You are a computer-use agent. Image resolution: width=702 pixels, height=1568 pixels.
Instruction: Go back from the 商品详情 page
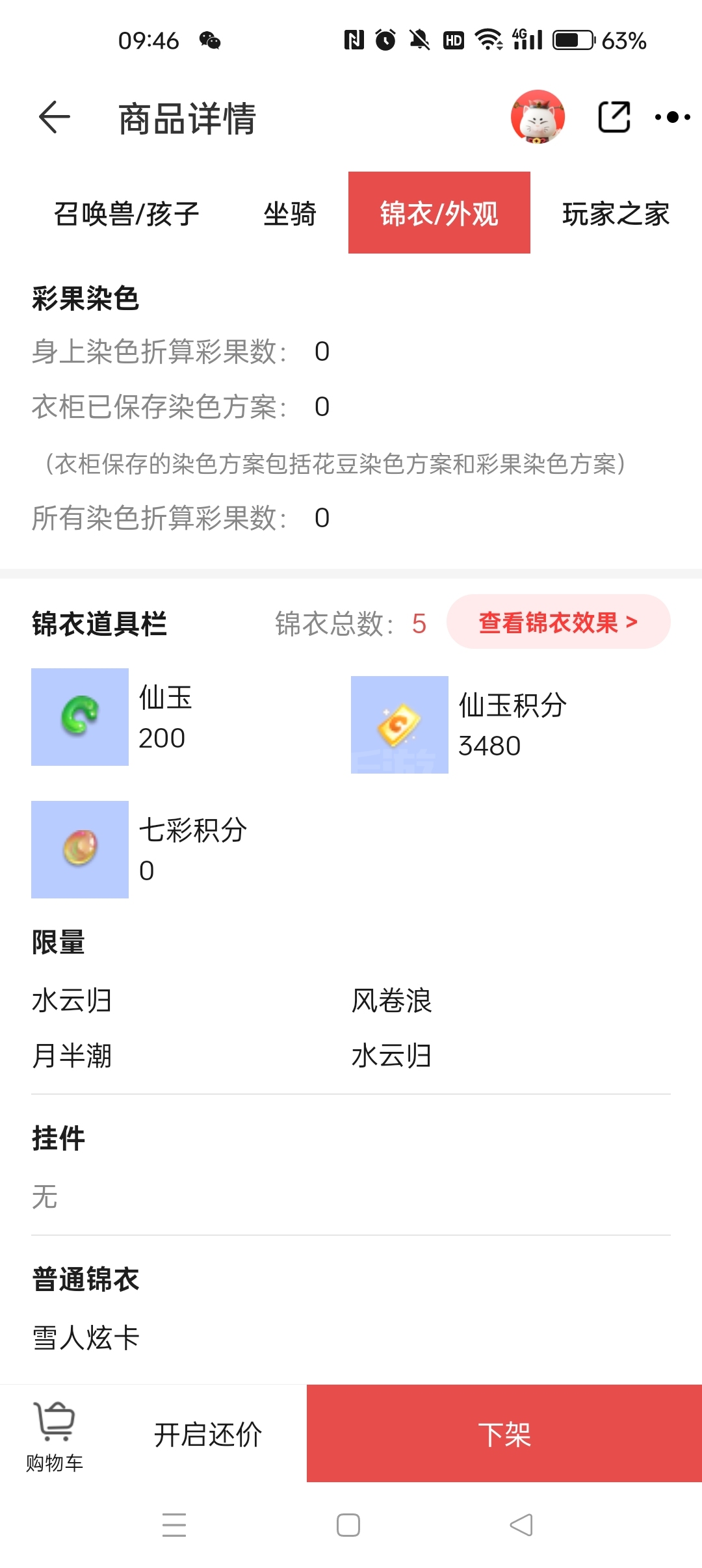pyautogui.click(x=55, y=118)
